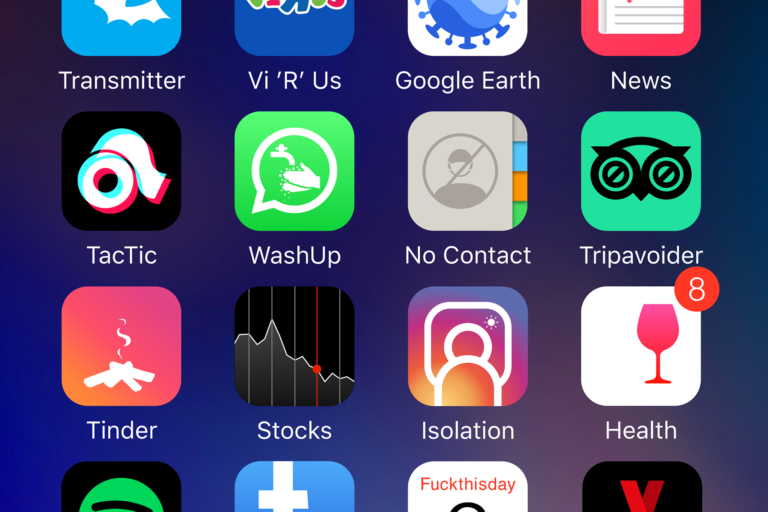Image resolution: width=768 pixels, height=512 pixels.
Task: Launch the TacTic app
Action: (121, 171)
